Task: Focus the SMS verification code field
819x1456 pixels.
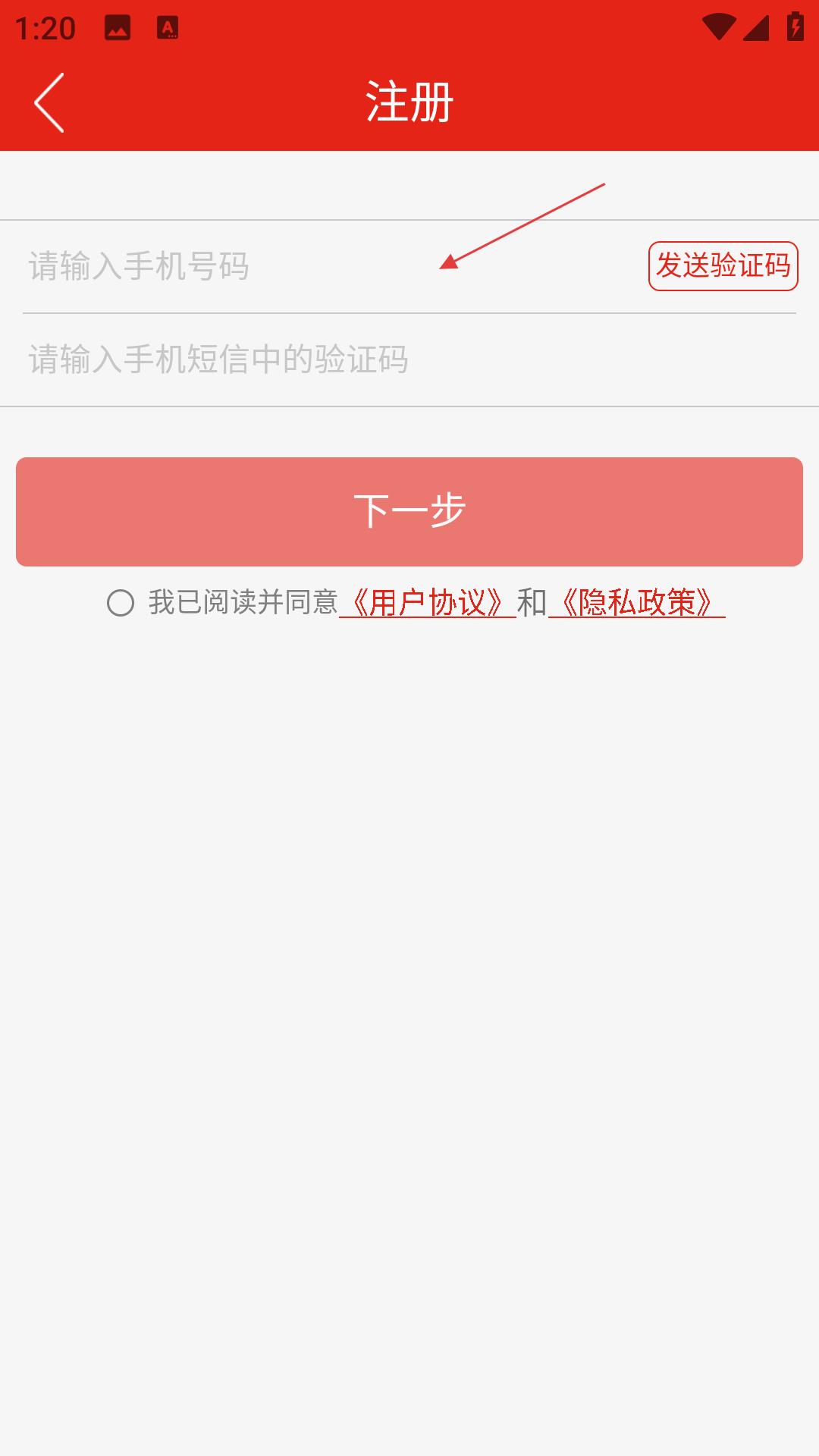Action: pos(409,359)
